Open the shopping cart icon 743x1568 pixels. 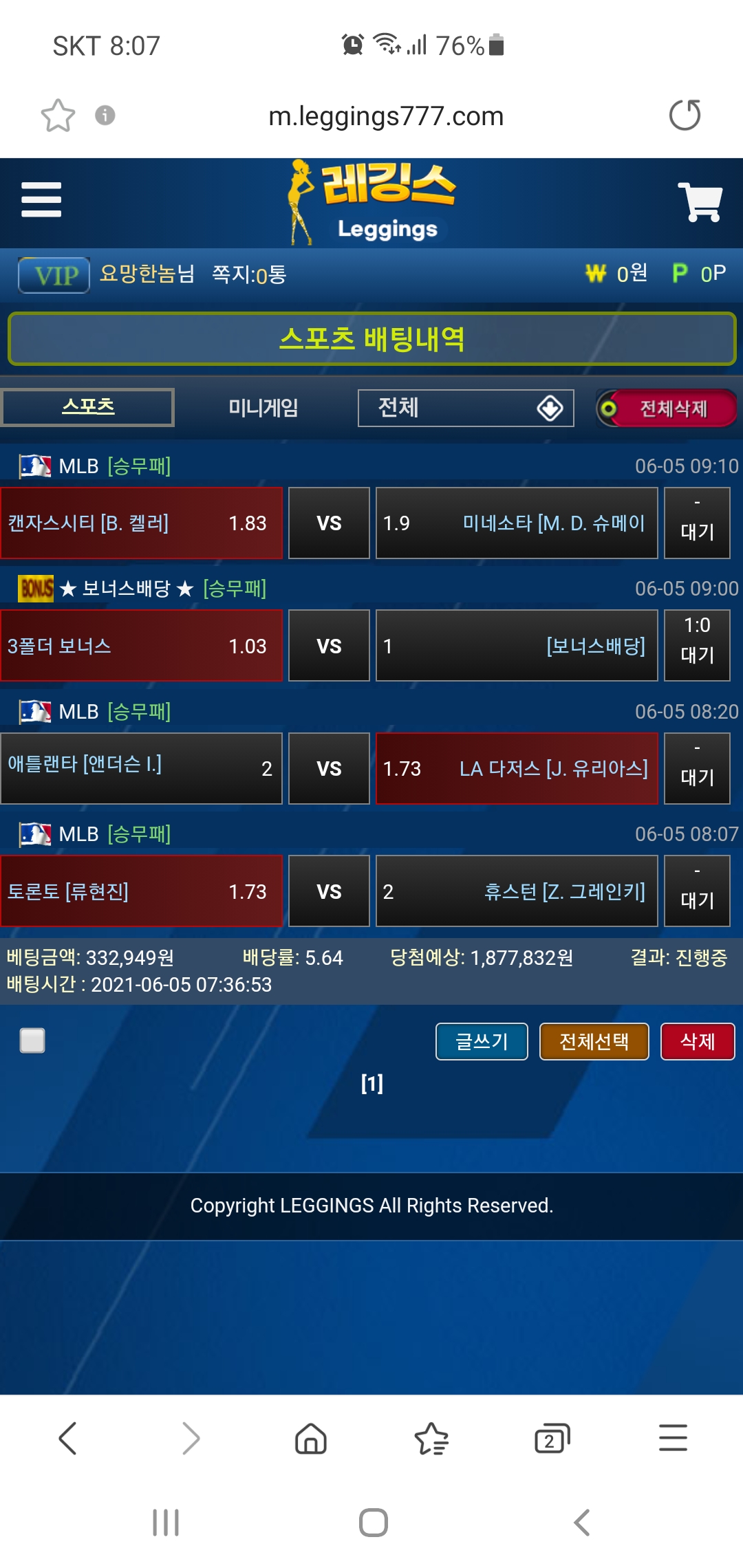[700, 202]
